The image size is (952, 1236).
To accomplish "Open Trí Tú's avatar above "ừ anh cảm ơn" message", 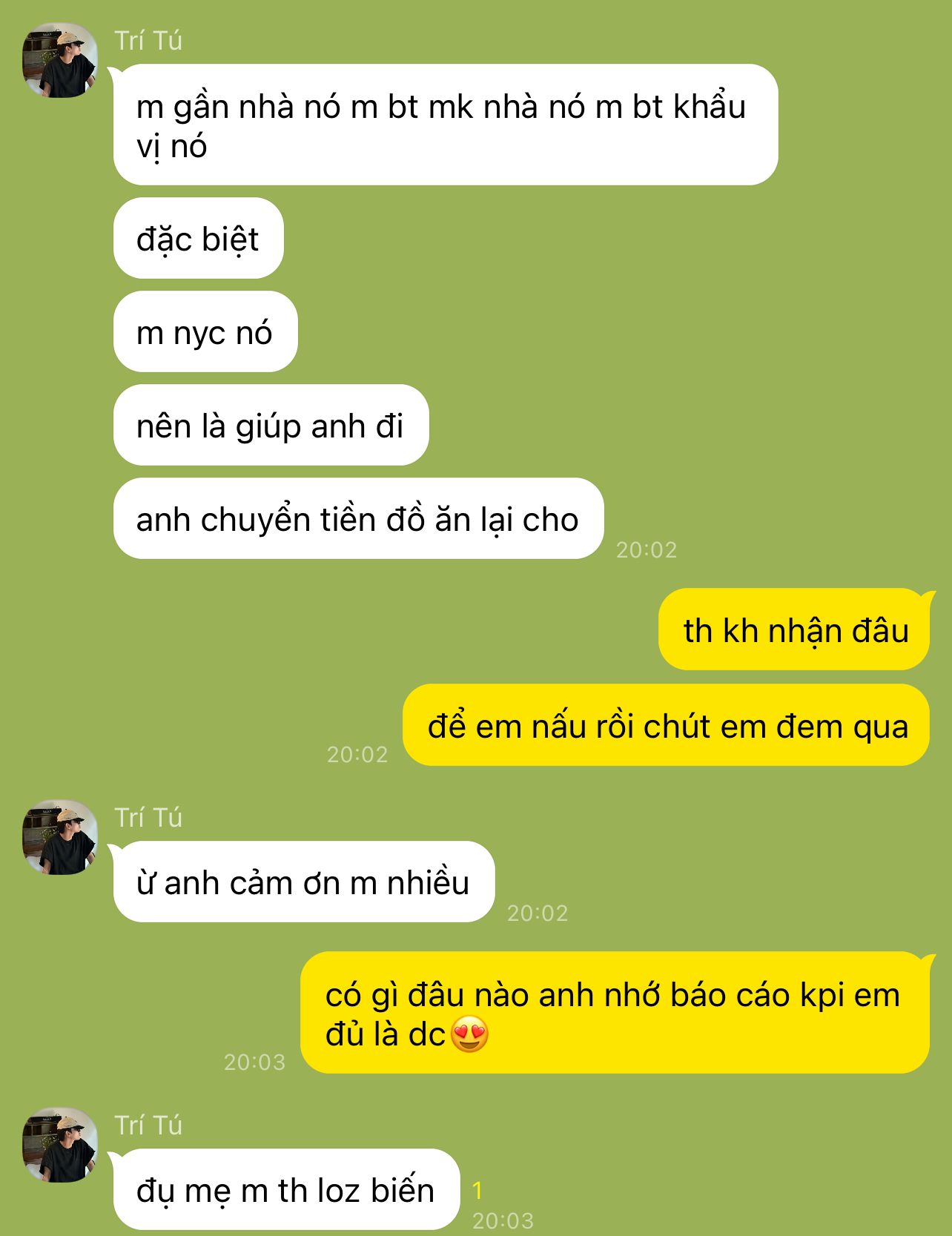I will pos(60,837).
